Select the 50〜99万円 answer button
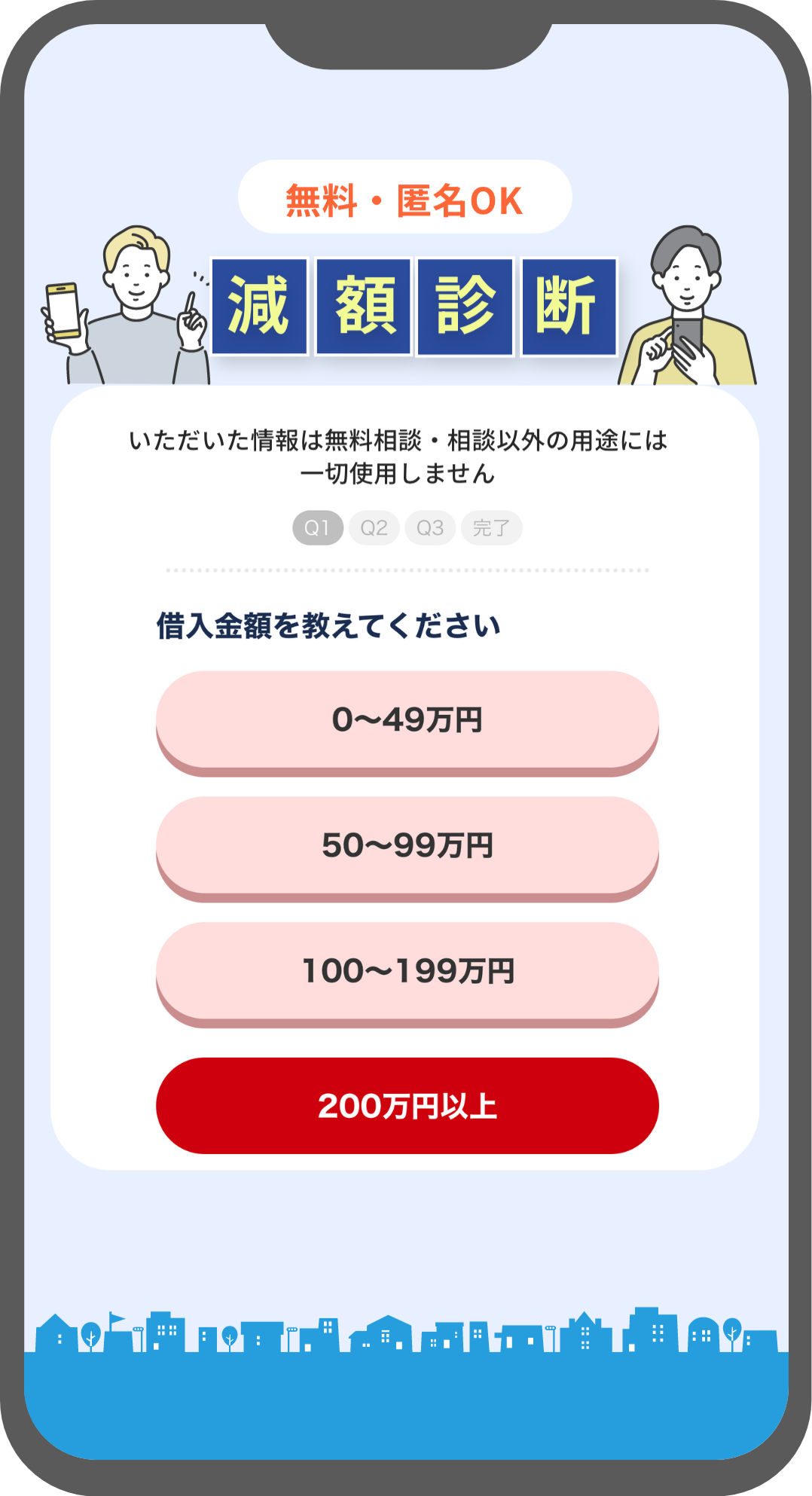 (406, 845)
